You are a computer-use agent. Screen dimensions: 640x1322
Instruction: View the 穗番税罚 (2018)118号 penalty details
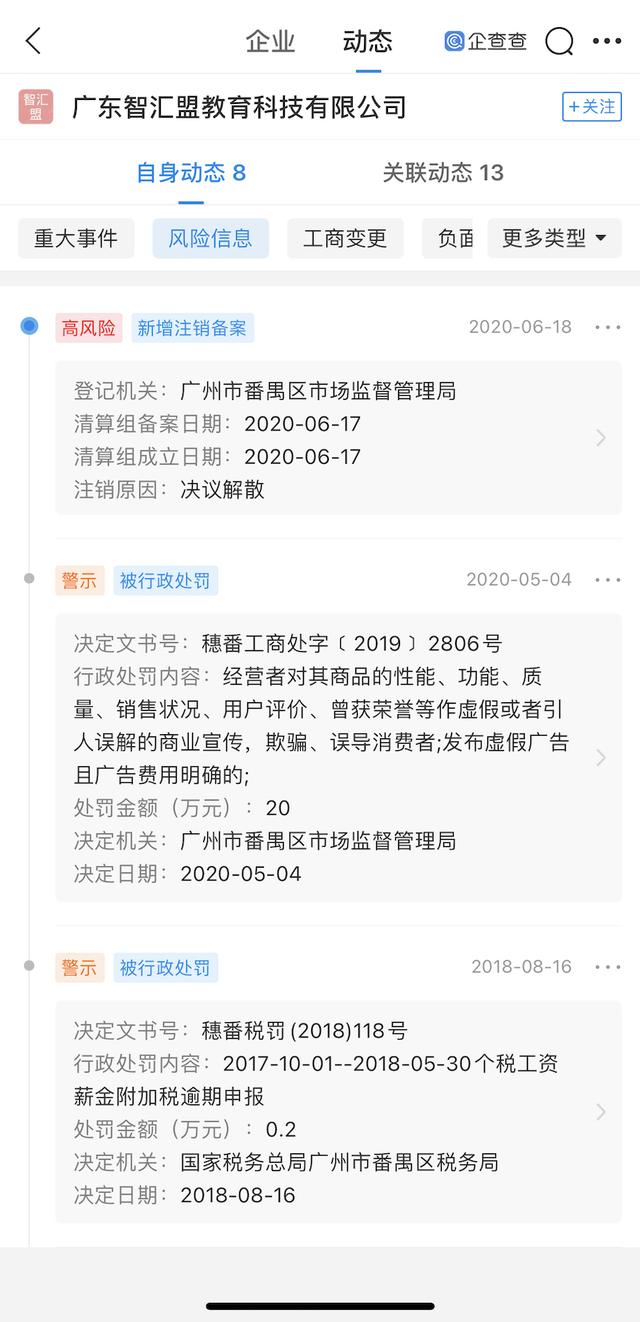(338, 1112)
